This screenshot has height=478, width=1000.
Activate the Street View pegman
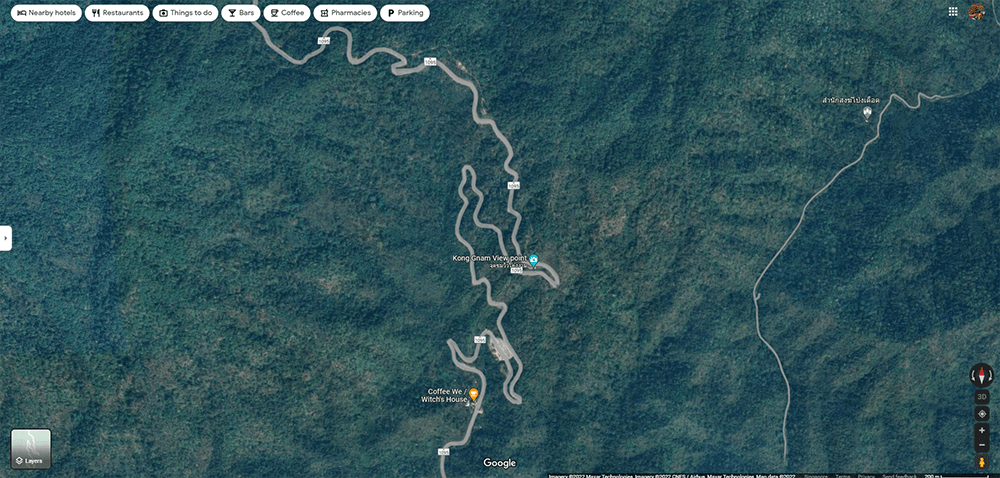tap(982, 461)
